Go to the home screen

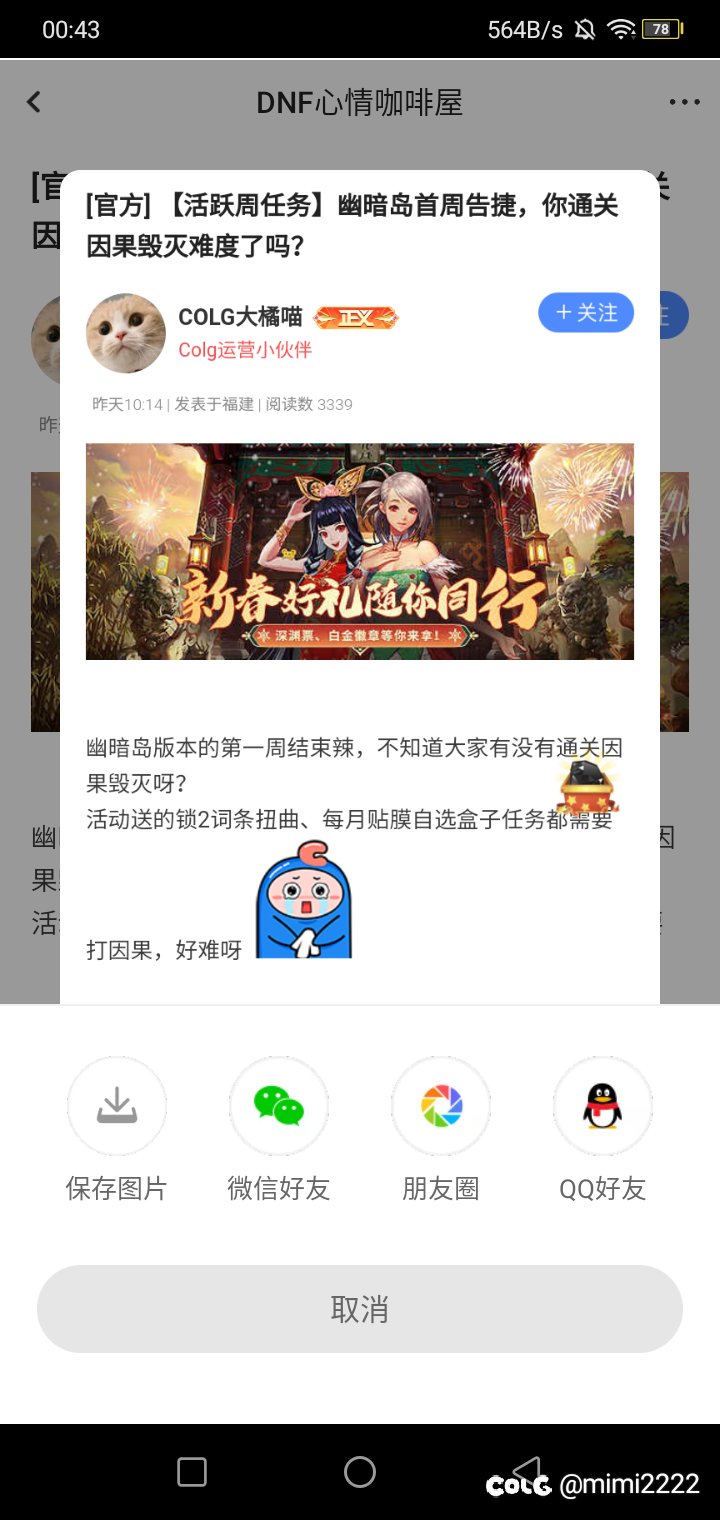[360, 1472]
